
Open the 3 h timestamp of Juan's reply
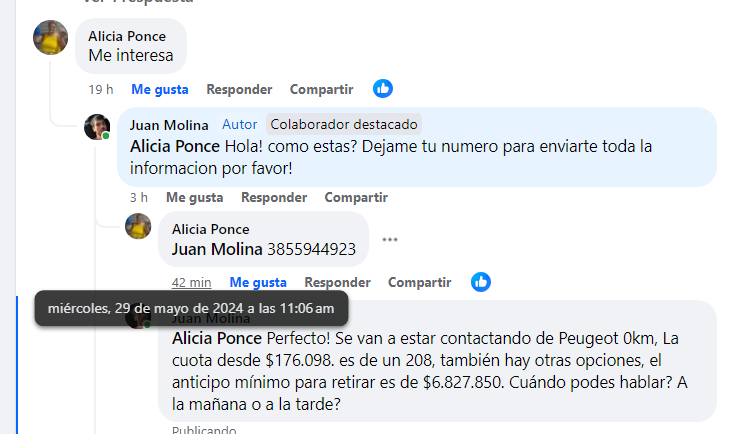pos(139,197)
